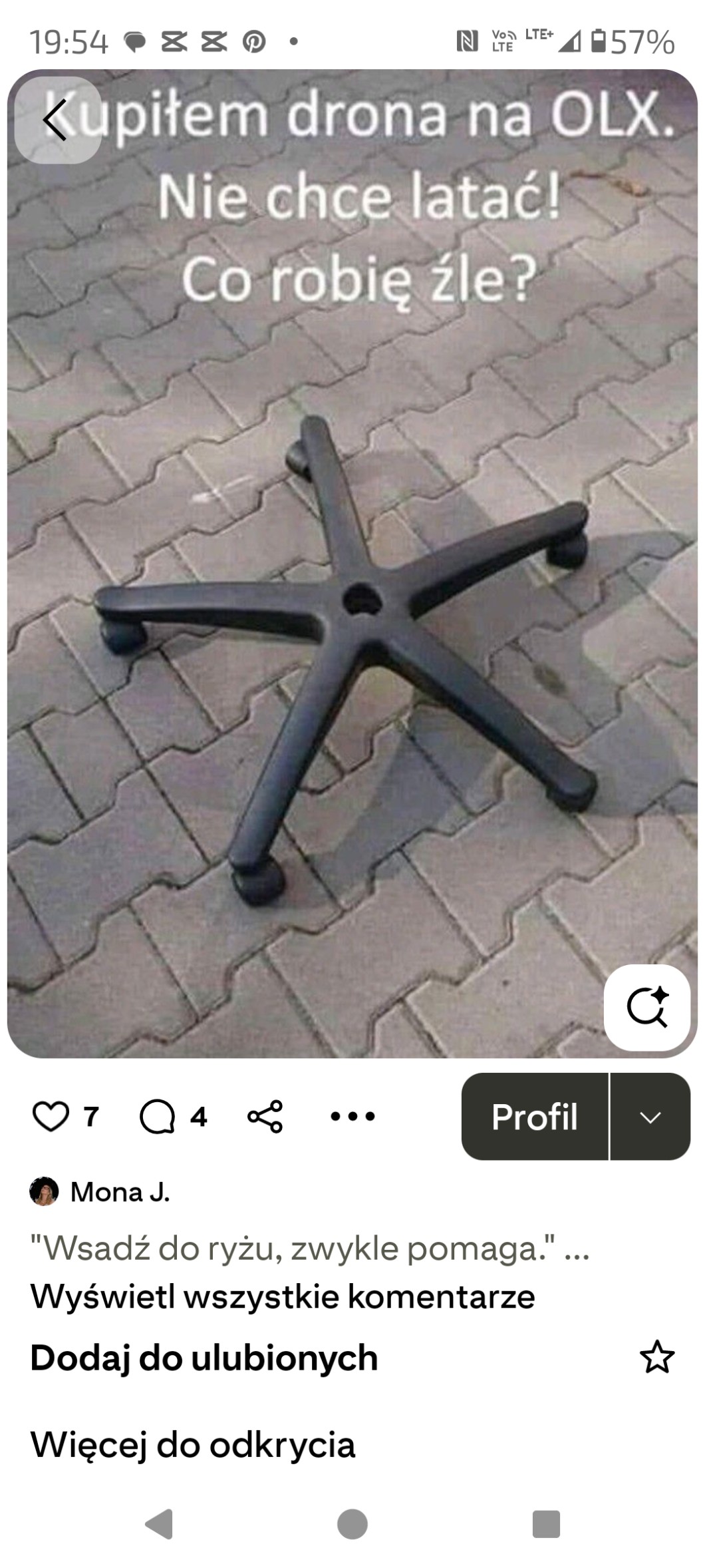
Task: Open visual search lens on the image
Action: tap(646, 1007)
